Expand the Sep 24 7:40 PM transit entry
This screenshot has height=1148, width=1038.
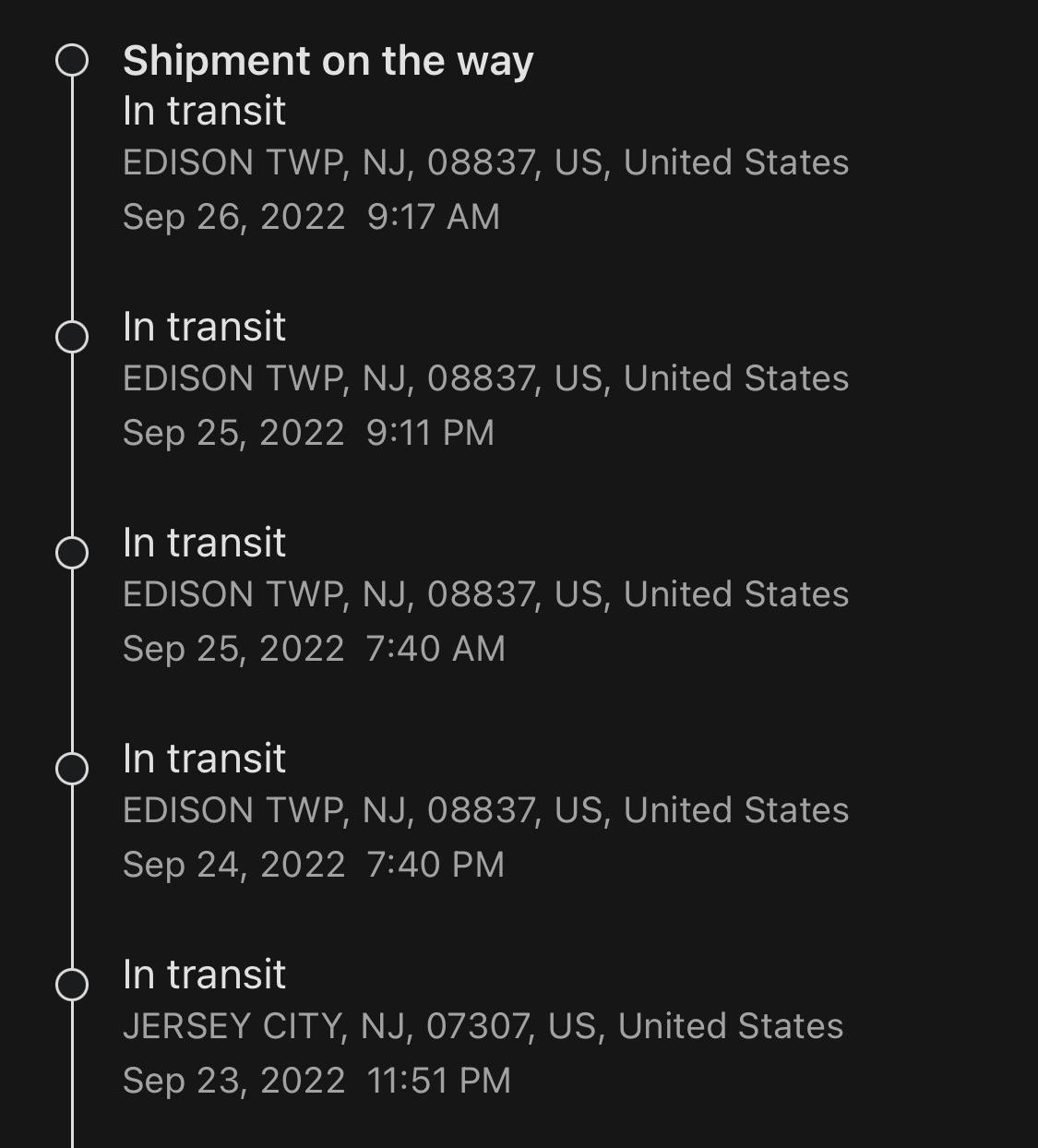coord(204,759)
